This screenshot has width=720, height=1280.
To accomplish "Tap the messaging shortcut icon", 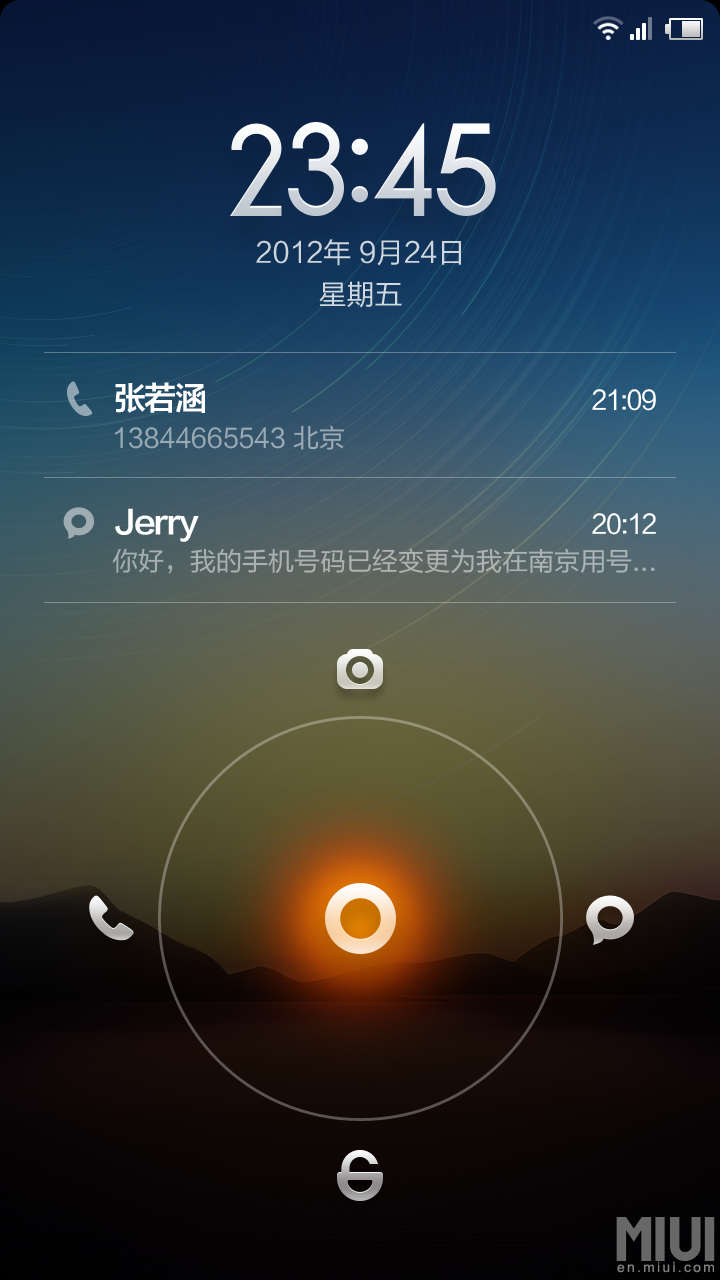I will 609,919.
